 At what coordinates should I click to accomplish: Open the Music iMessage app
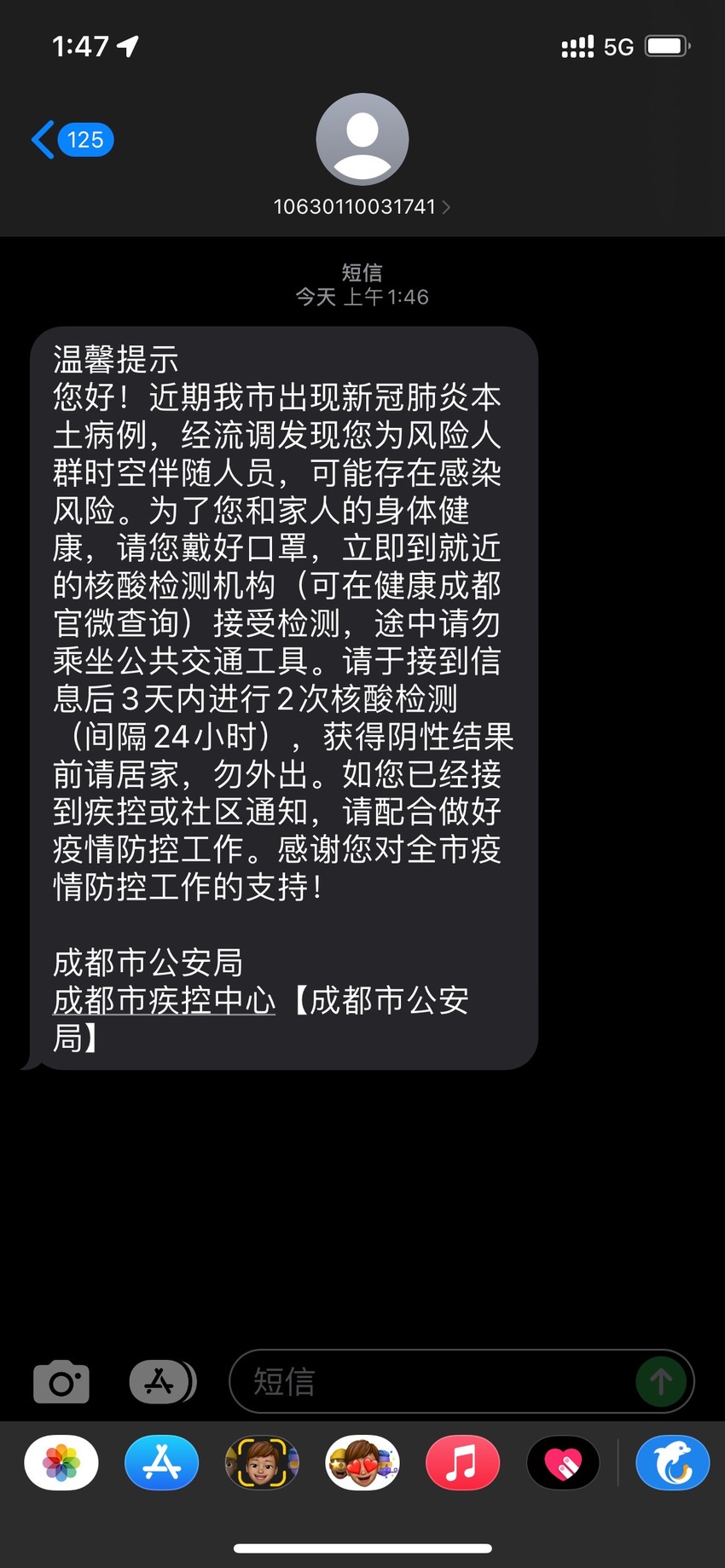[x=463, y=1463]
